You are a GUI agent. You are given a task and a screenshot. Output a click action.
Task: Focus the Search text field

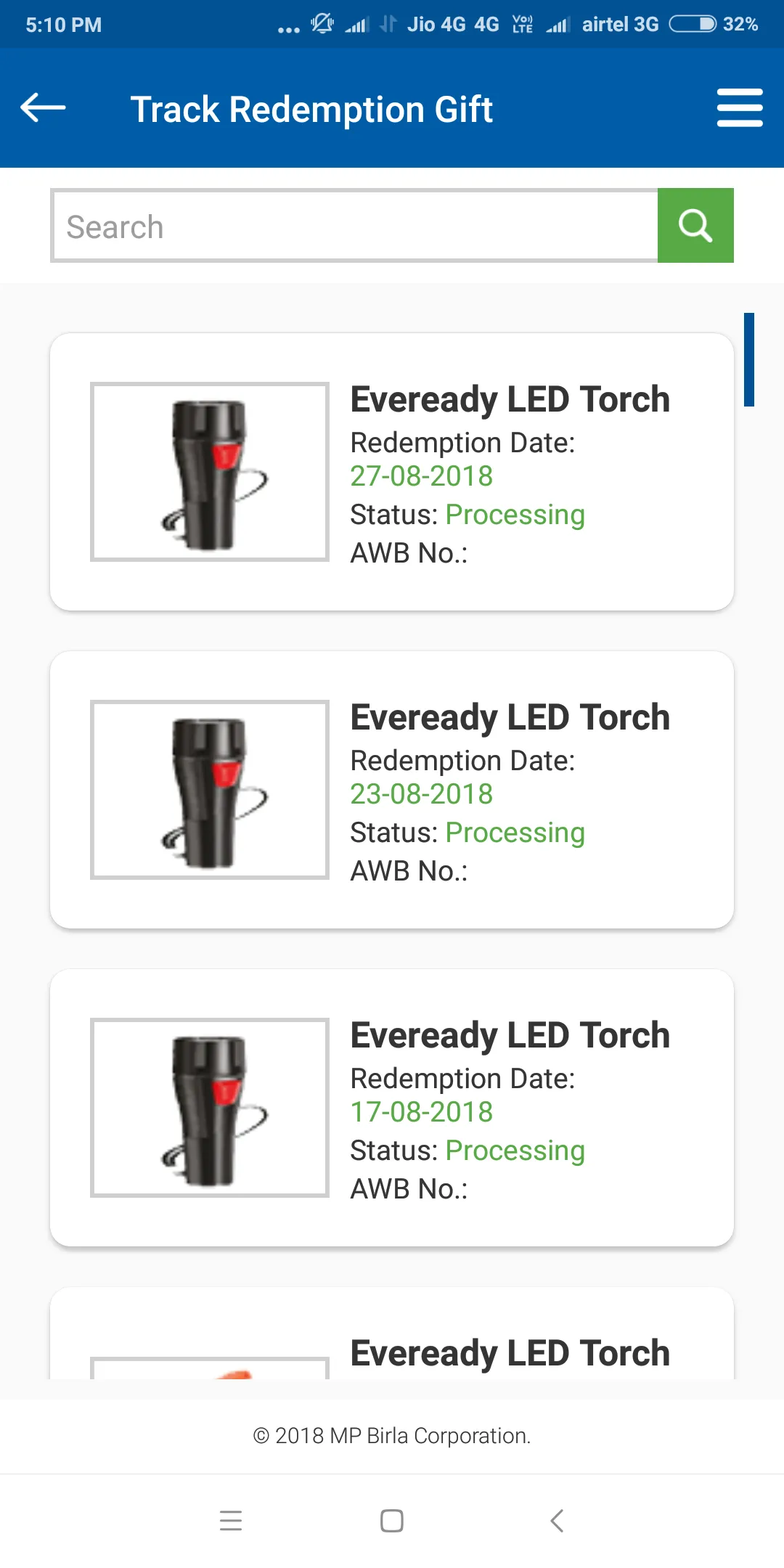click(355, 226)
